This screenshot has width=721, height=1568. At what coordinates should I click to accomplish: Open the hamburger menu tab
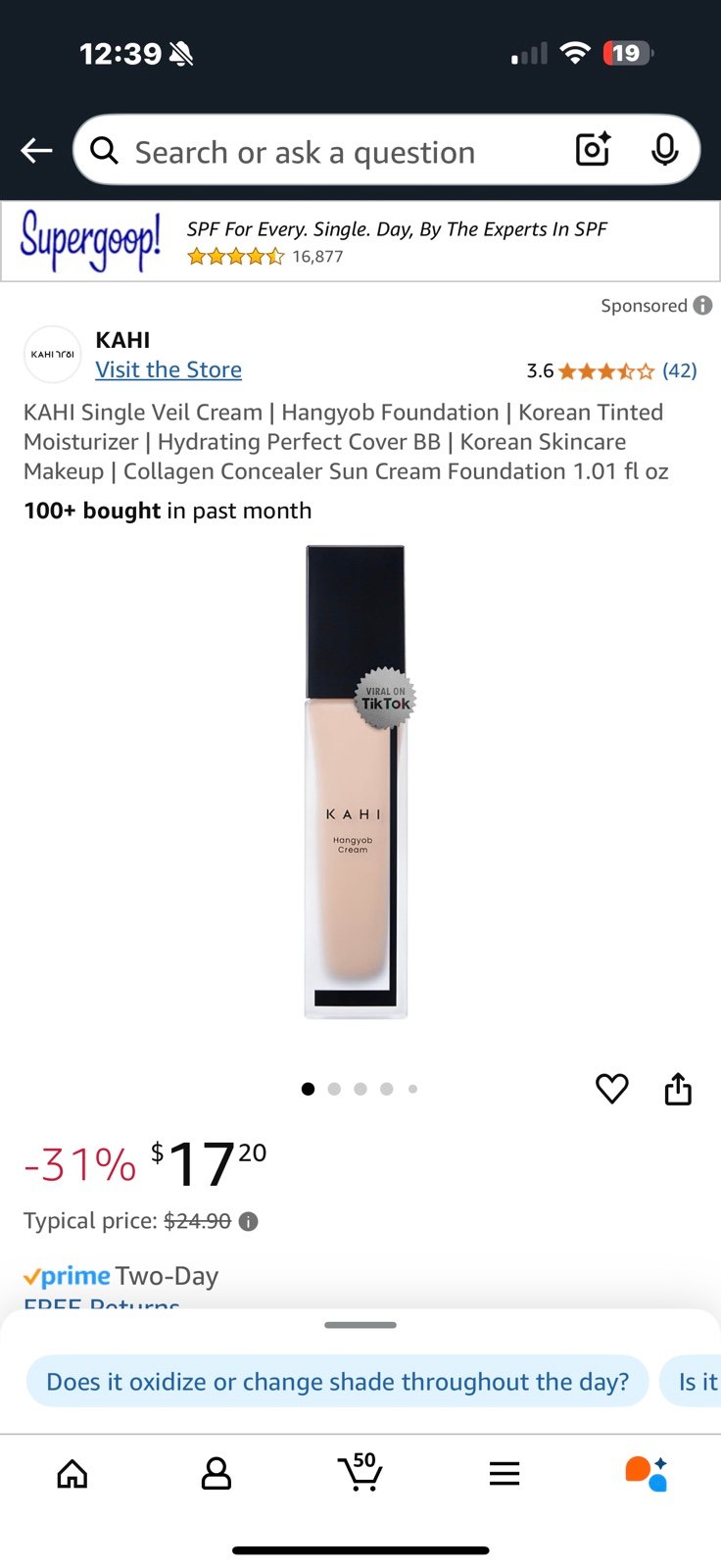point(505,1474)
